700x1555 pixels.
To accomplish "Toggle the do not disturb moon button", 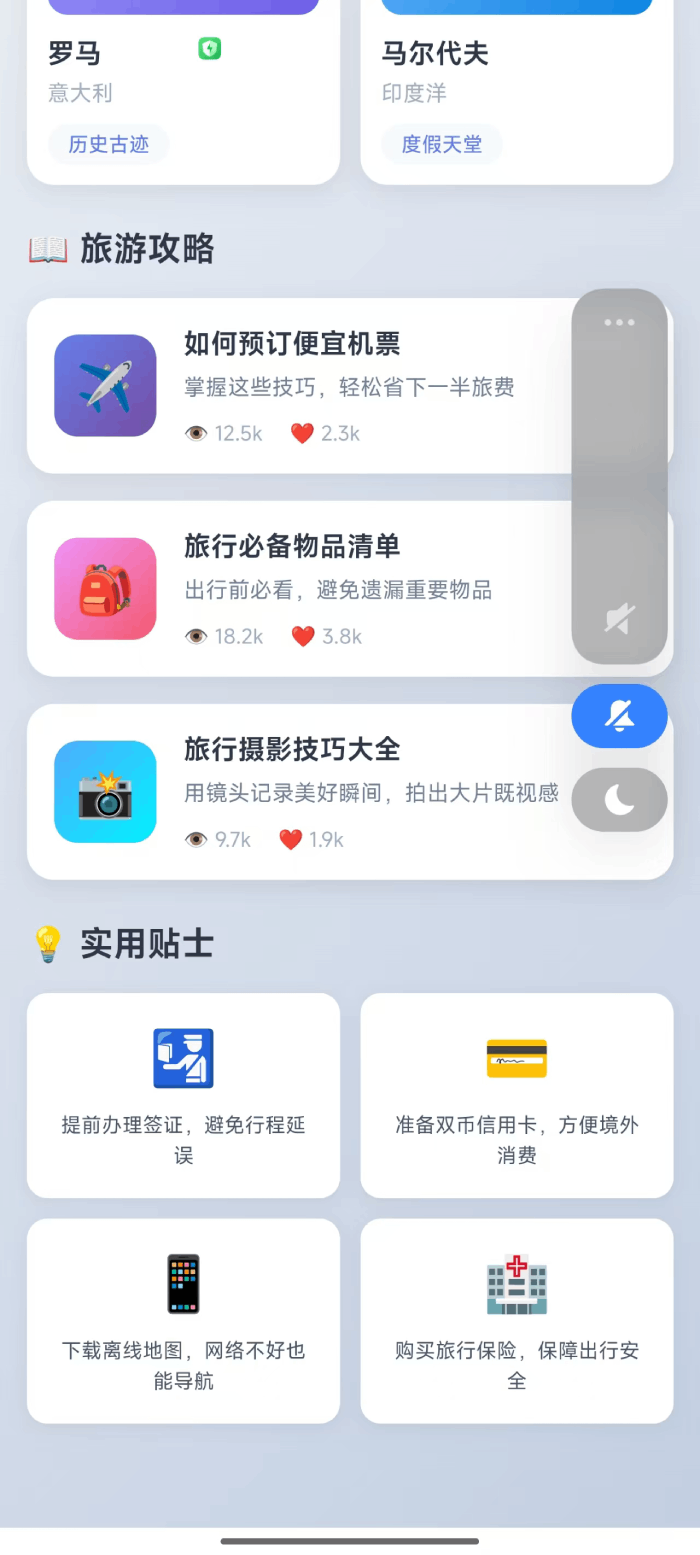I will click(619, 800).
